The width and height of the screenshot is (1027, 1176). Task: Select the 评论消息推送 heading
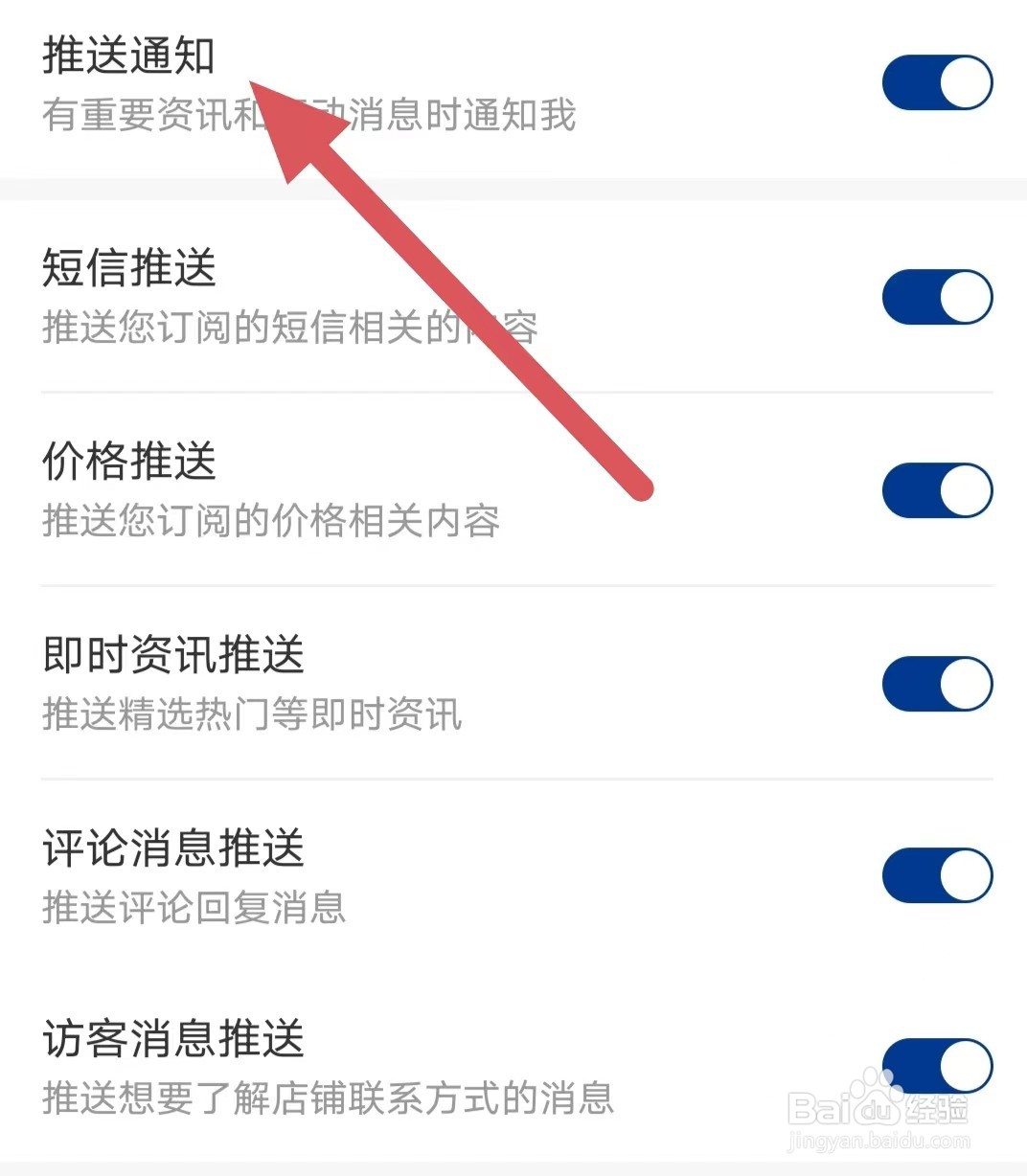point(172,848)
